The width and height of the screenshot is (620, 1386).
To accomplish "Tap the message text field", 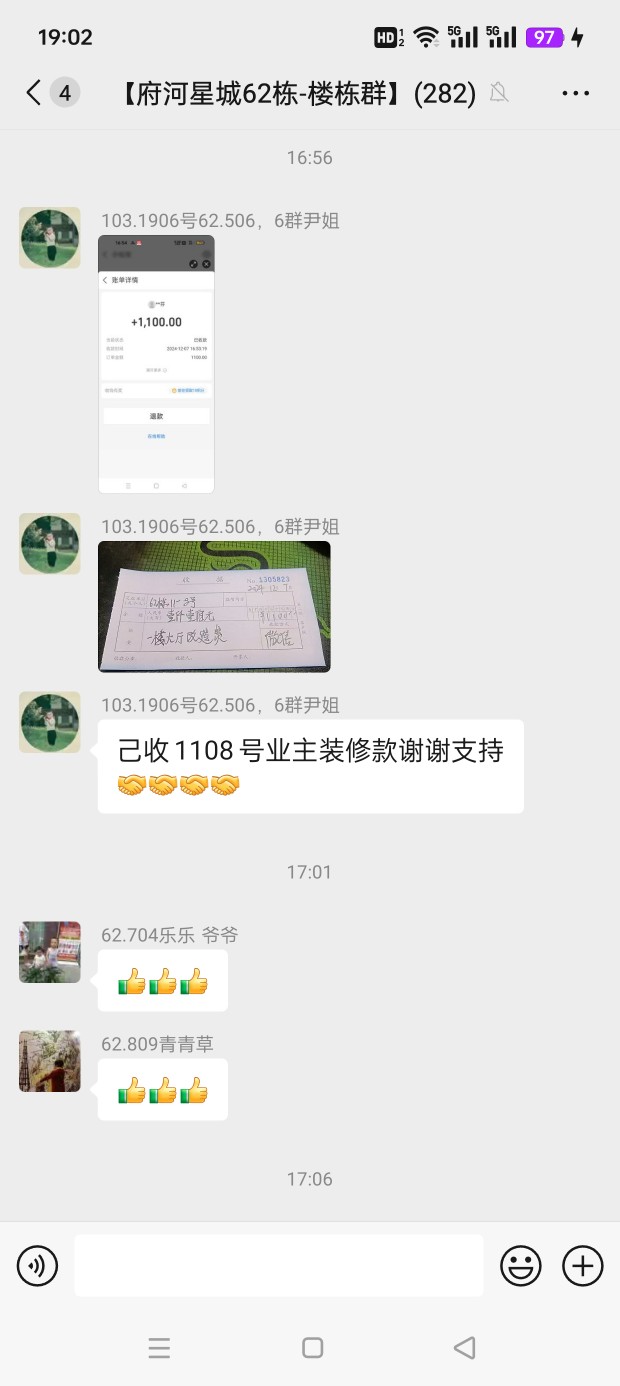I will [278, 1266].
